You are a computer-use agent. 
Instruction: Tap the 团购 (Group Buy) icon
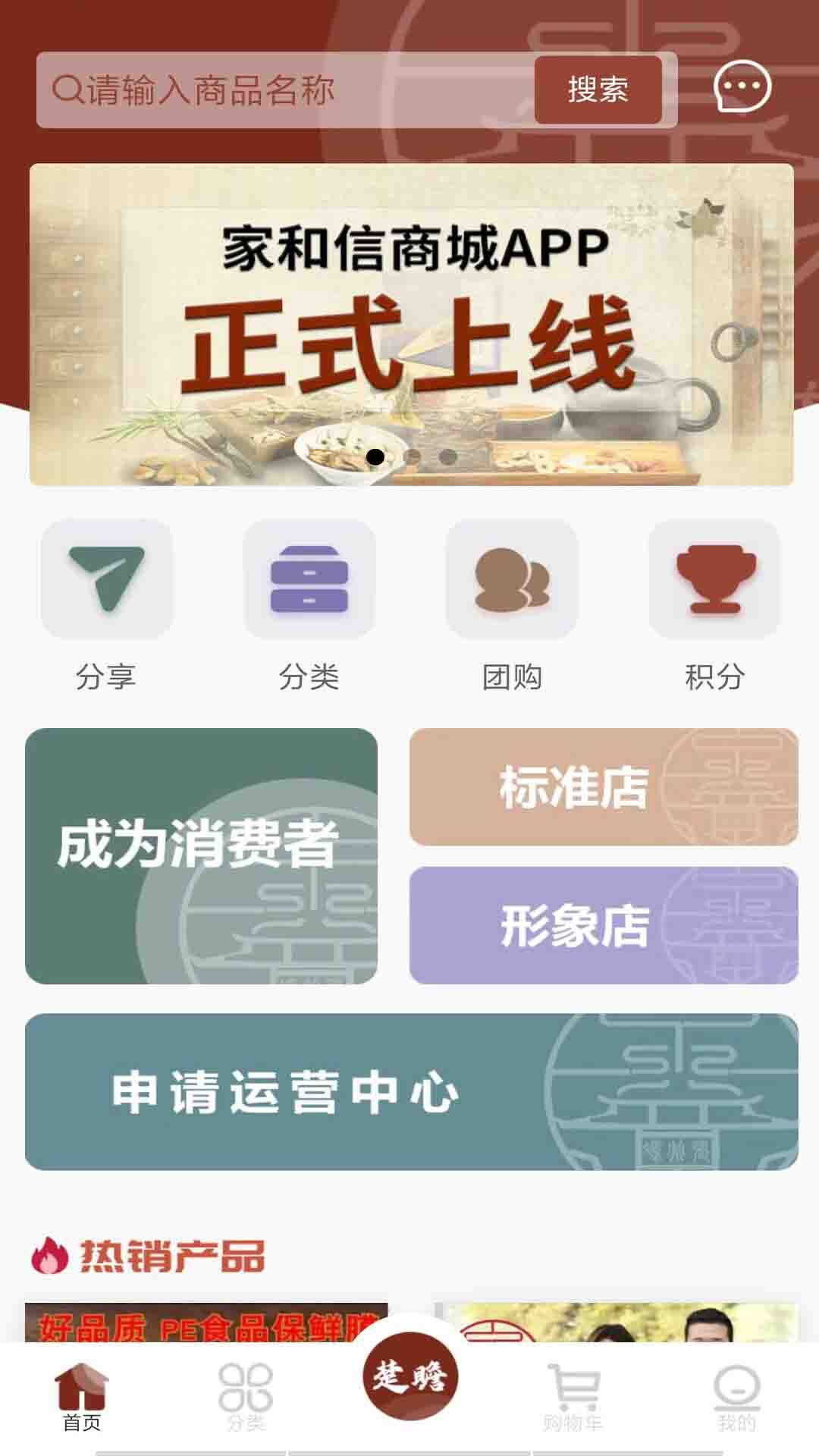click(511, 579)
